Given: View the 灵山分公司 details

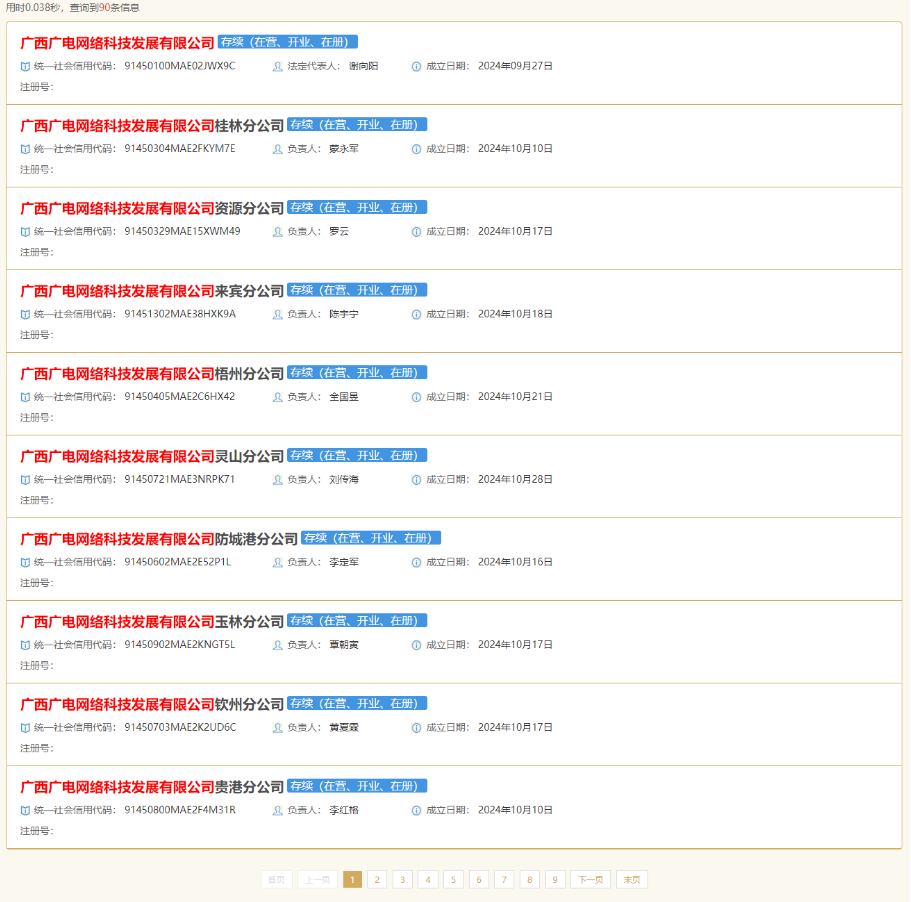Looking at the screenshot, I should pyautogui.click(x=152, y=457).
